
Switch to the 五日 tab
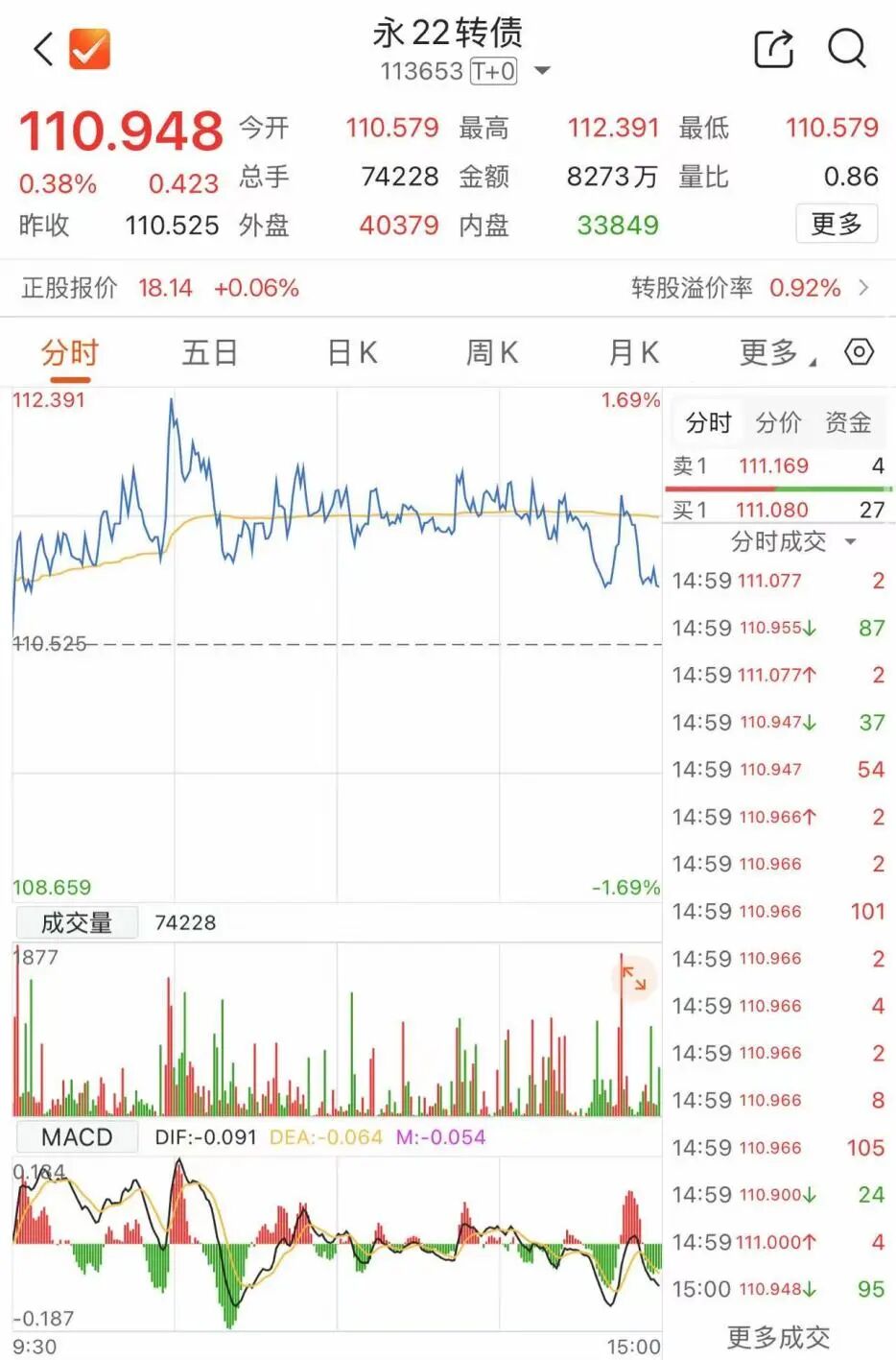(x=209, y=353)
